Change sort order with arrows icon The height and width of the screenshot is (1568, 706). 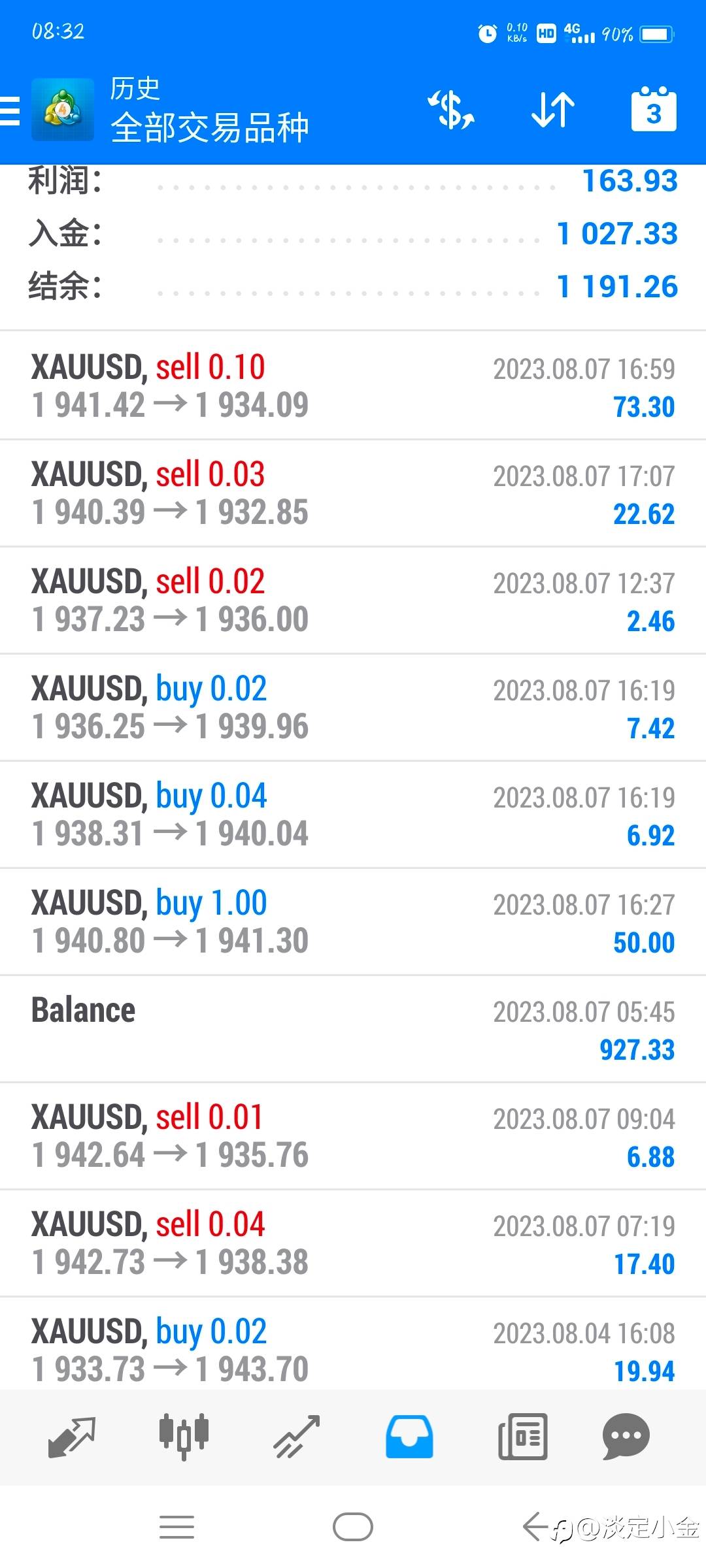[x=552, y=110]
